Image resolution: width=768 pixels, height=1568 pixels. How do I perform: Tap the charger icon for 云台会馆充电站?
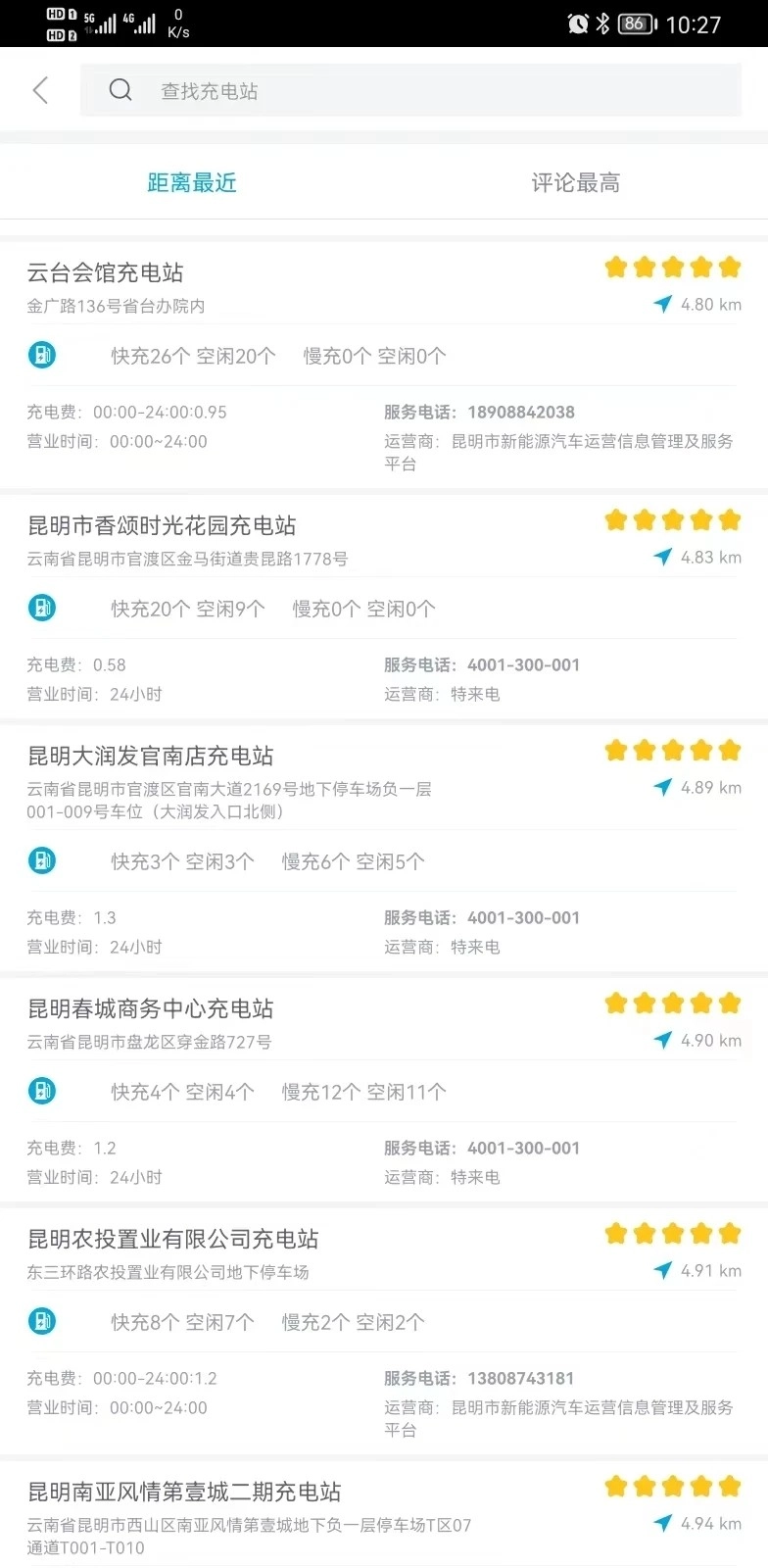pos(42,355)
